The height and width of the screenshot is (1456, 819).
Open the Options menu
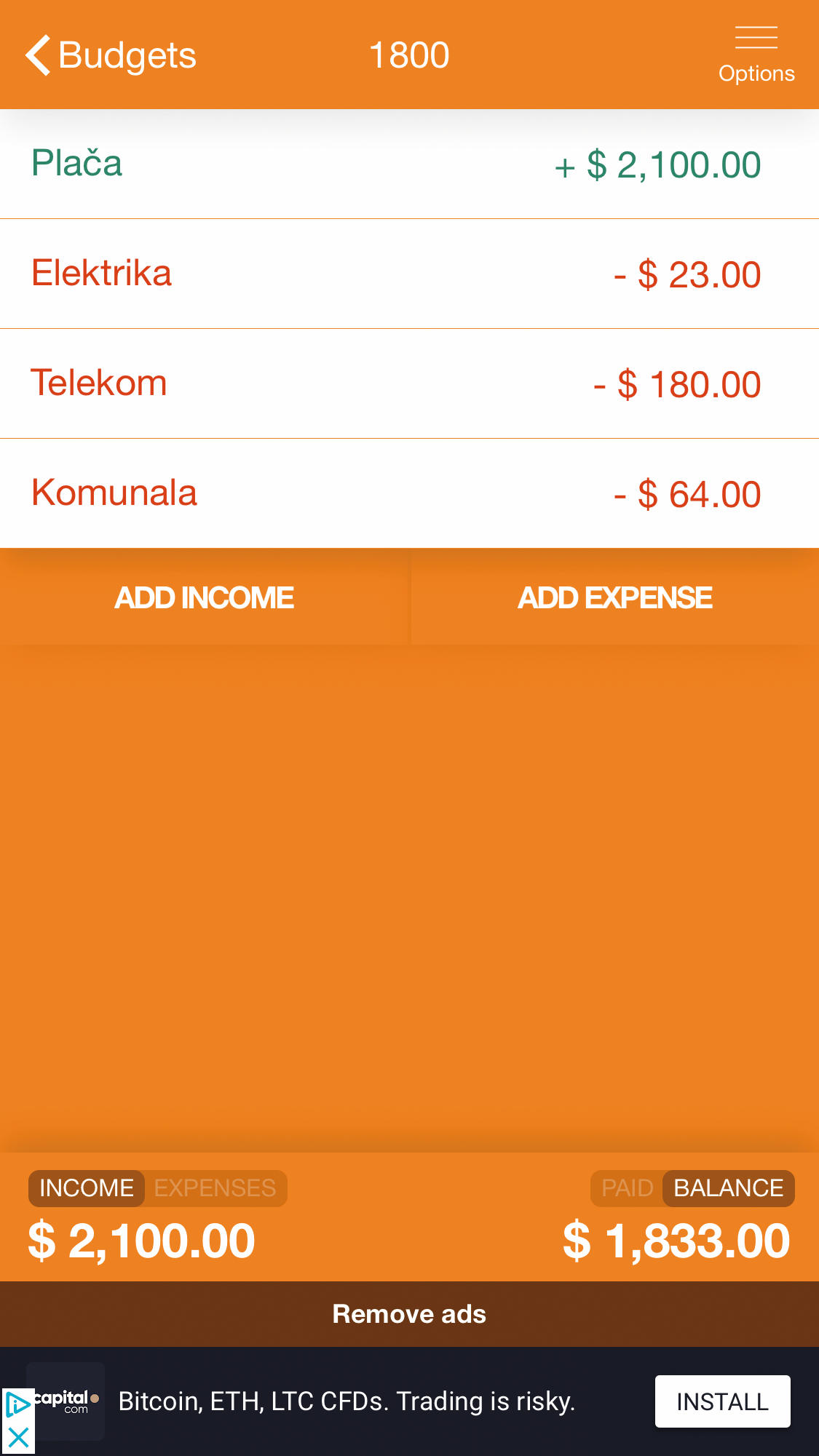coord(756,55)
